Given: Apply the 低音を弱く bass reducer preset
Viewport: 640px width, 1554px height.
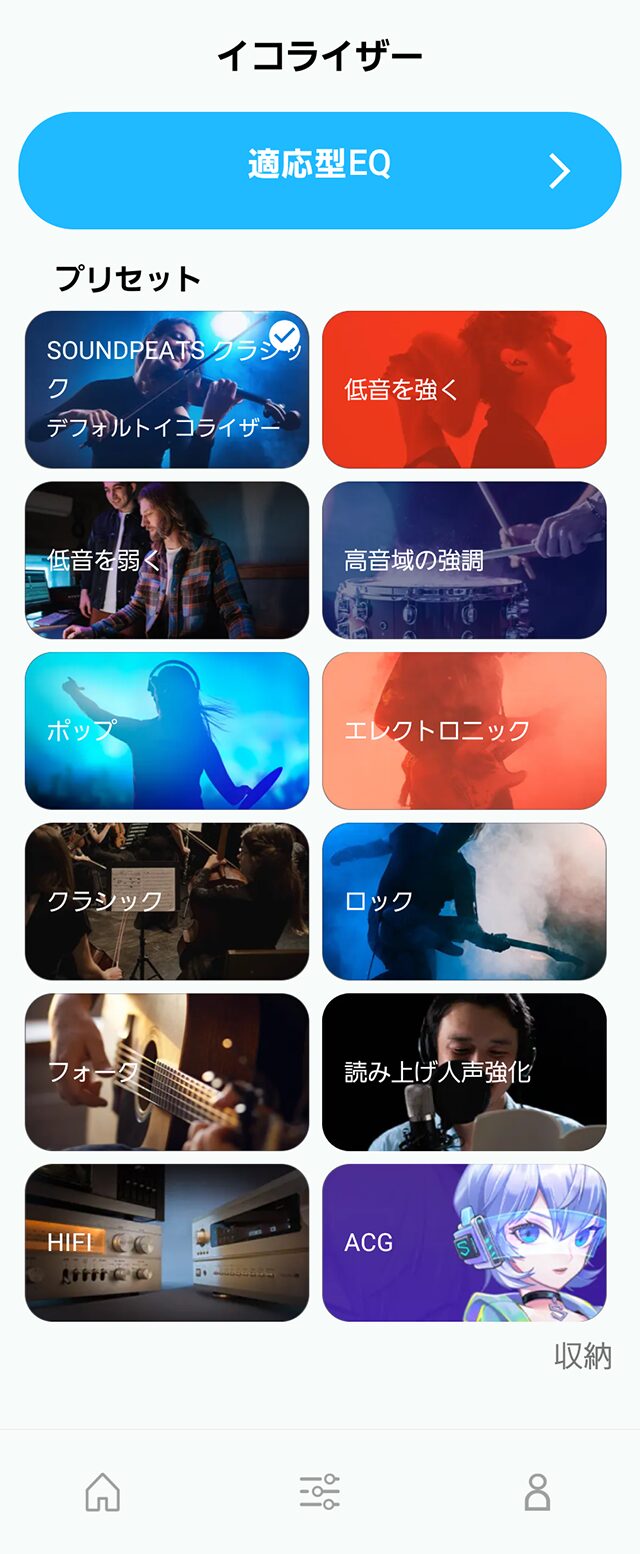Looking at the screenshot, I should (x=167, y=560).
